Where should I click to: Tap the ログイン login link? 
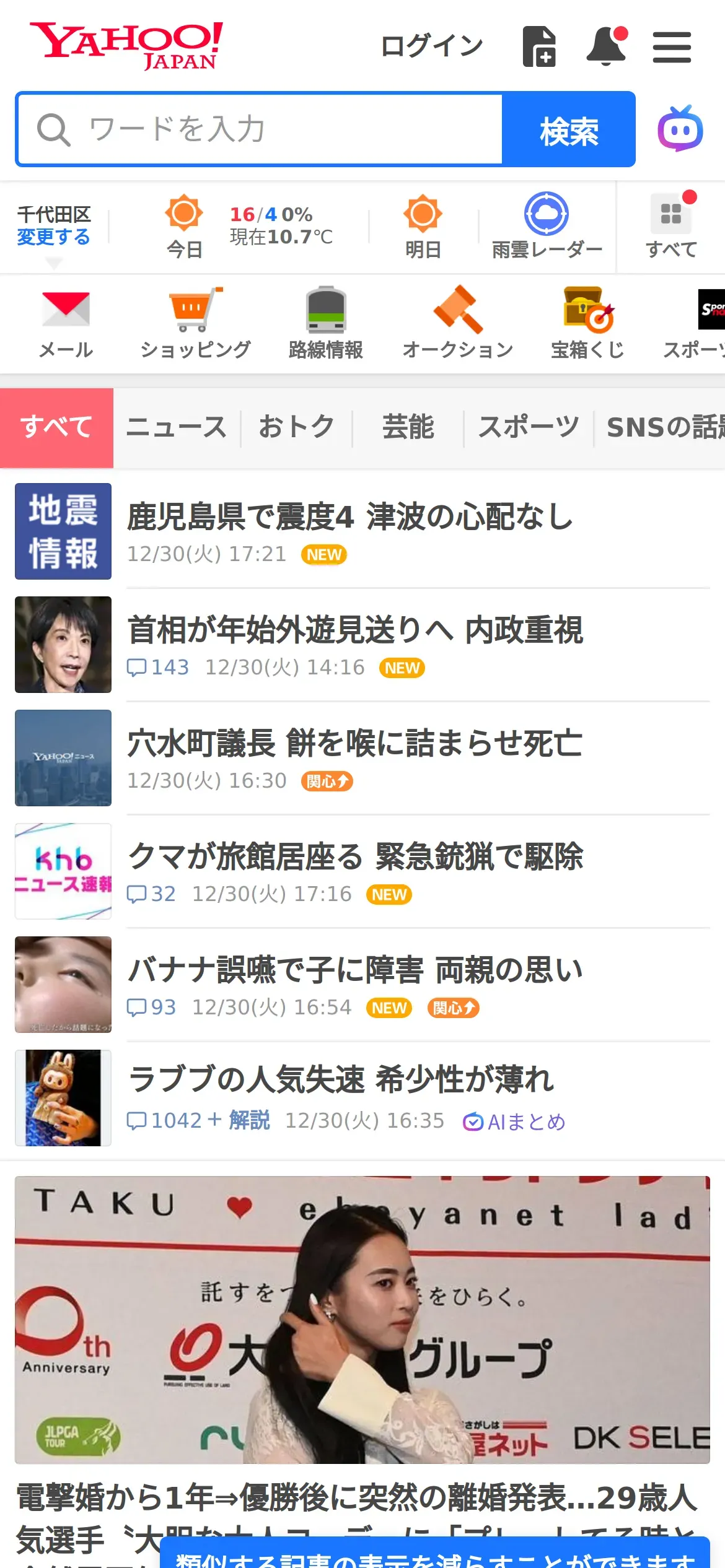click(431, 46)
